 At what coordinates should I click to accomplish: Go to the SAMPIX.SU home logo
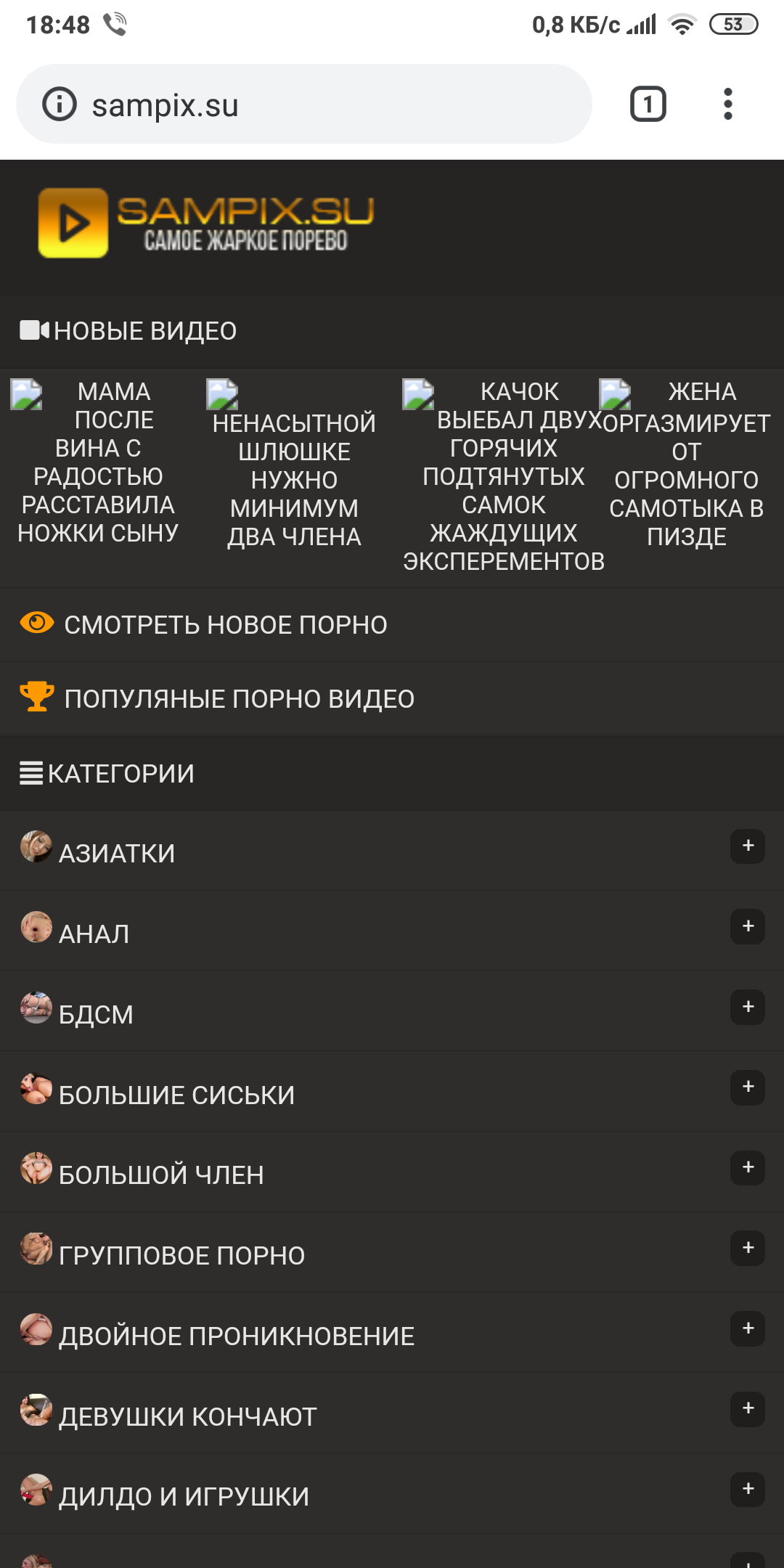pyautogui.click(x=206, y=223)
